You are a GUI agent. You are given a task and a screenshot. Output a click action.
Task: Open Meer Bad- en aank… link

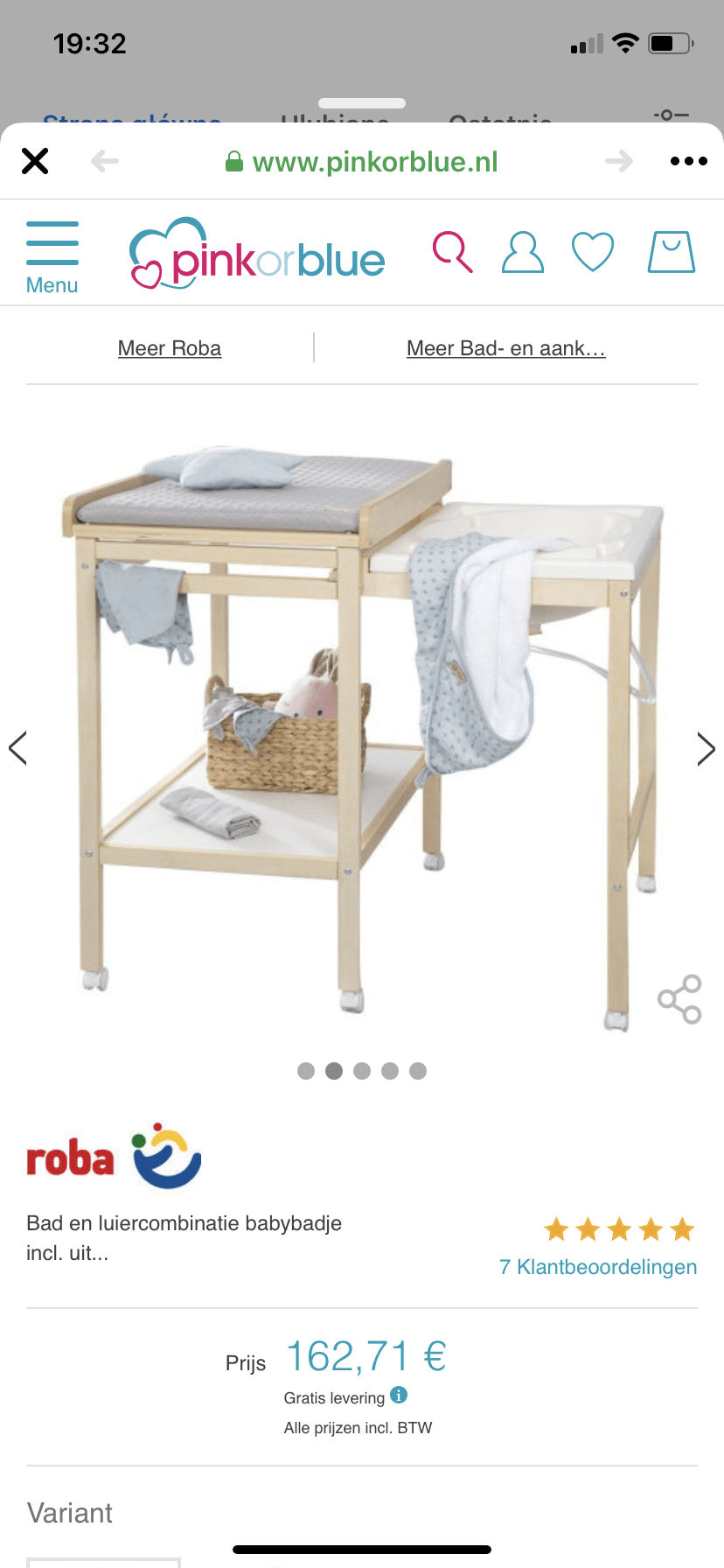coord(505,348)
